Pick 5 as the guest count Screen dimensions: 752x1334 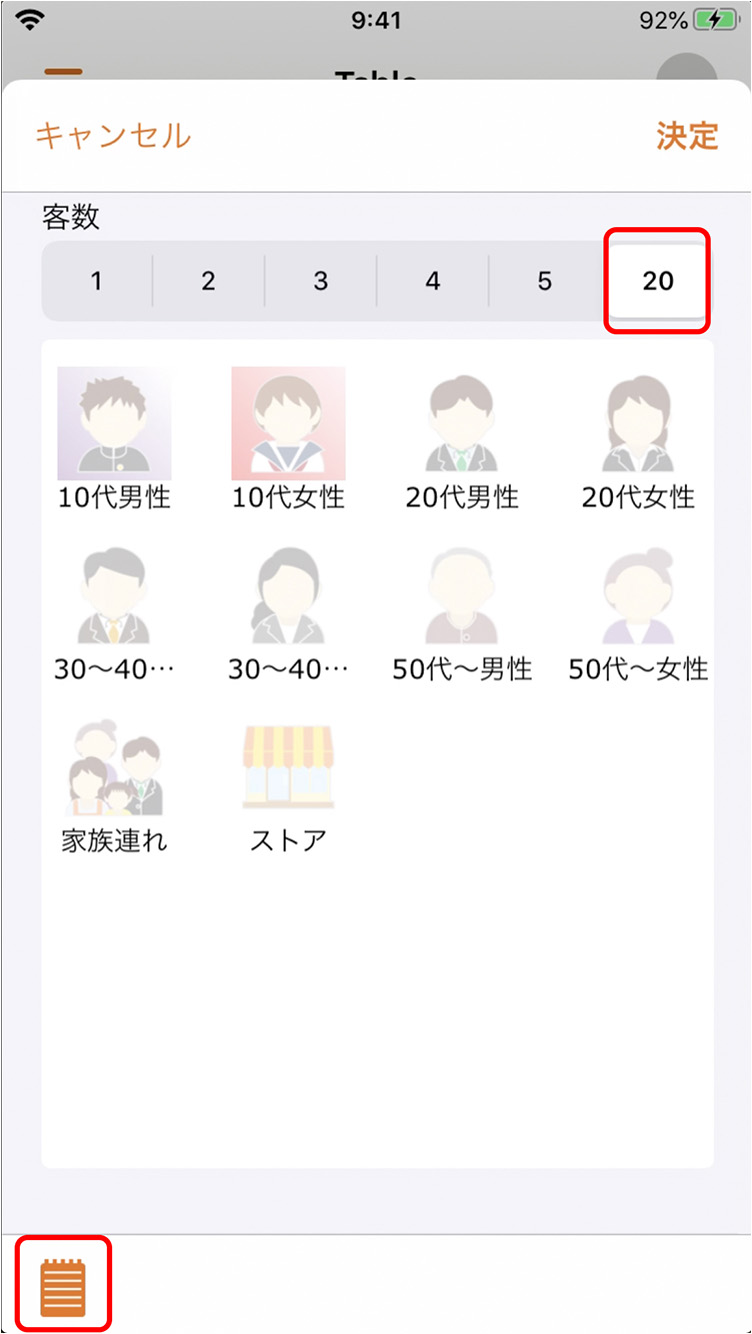544,281
